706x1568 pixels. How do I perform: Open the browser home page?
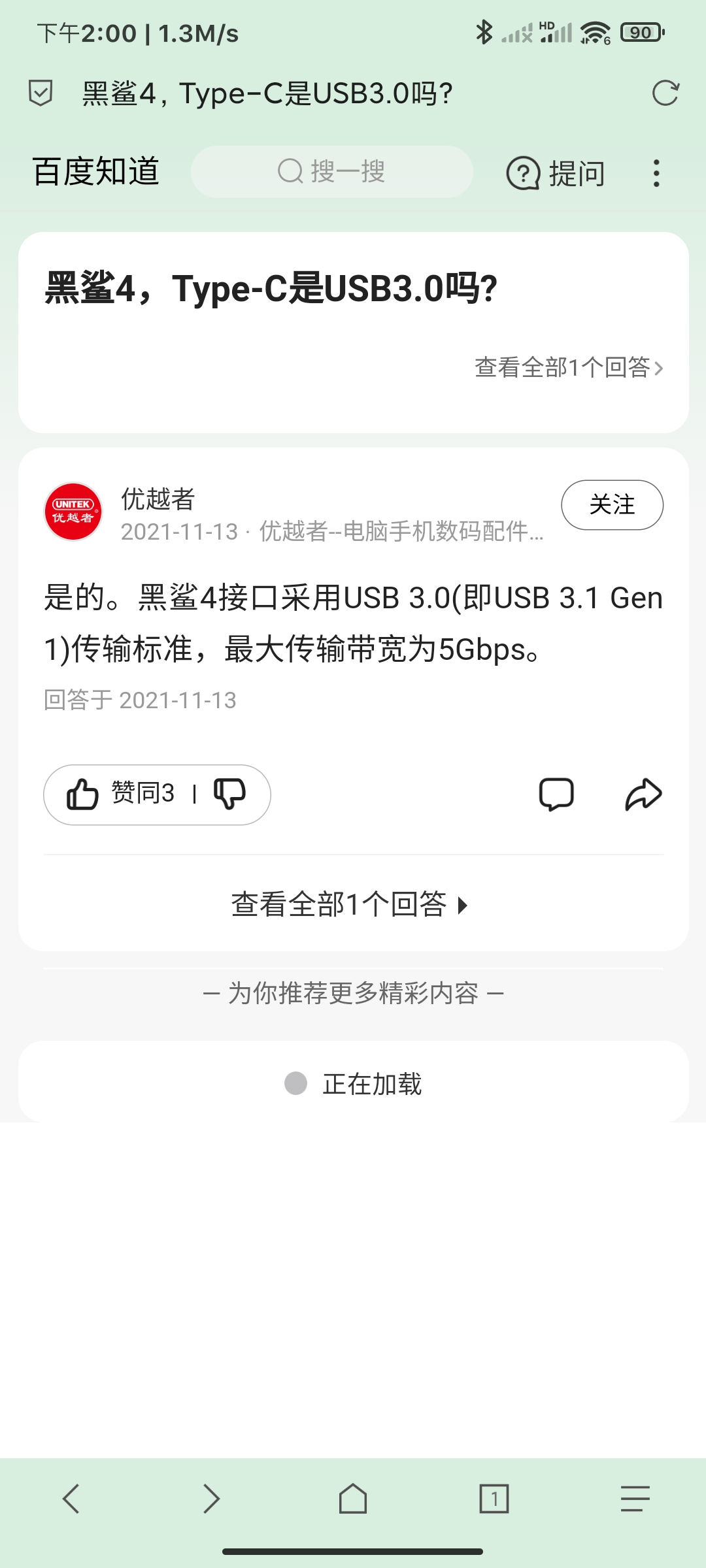click(353, 1498)
